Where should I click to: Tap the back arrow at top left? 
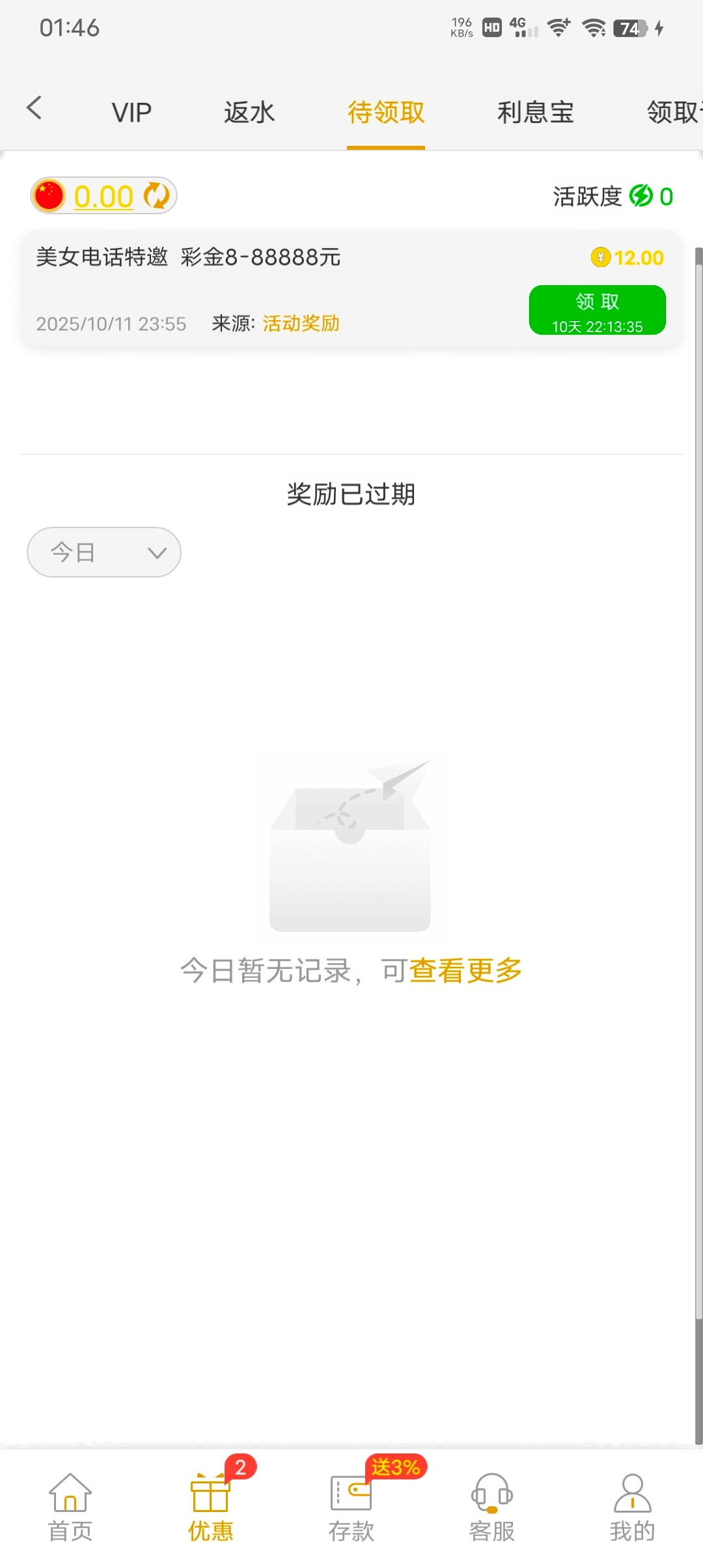click(x=35, y=109)
